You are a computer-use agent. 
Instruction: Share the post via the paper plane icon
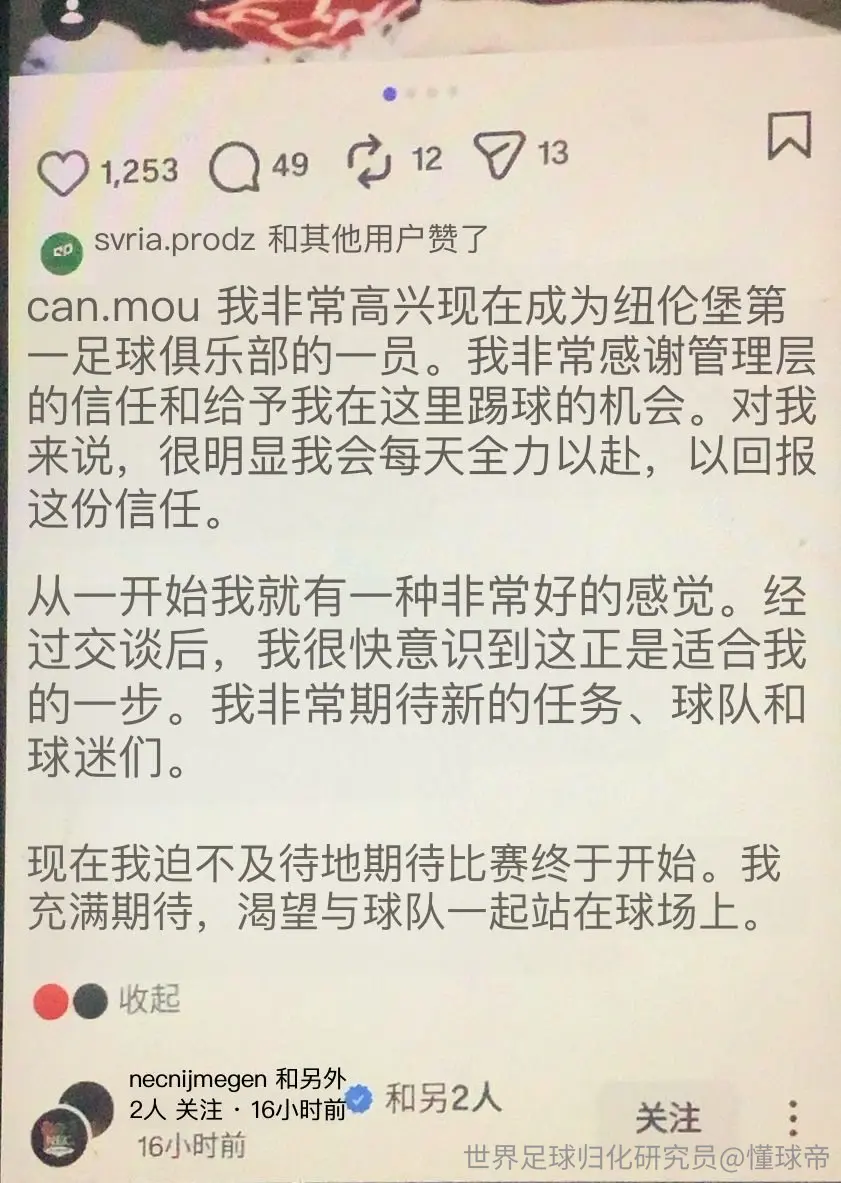499,155
